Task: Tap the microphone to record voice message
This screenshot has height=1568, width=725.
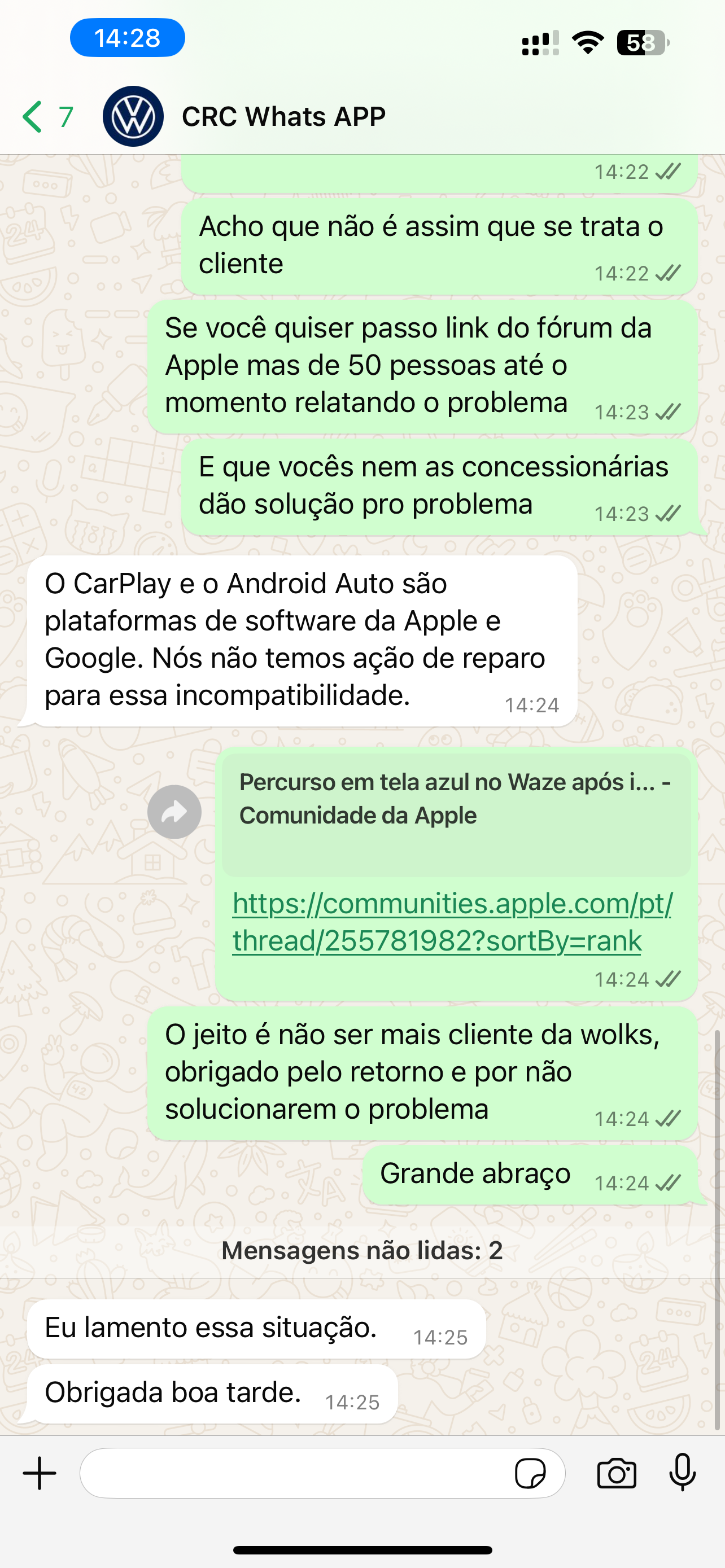Action: pos(683,1472)
